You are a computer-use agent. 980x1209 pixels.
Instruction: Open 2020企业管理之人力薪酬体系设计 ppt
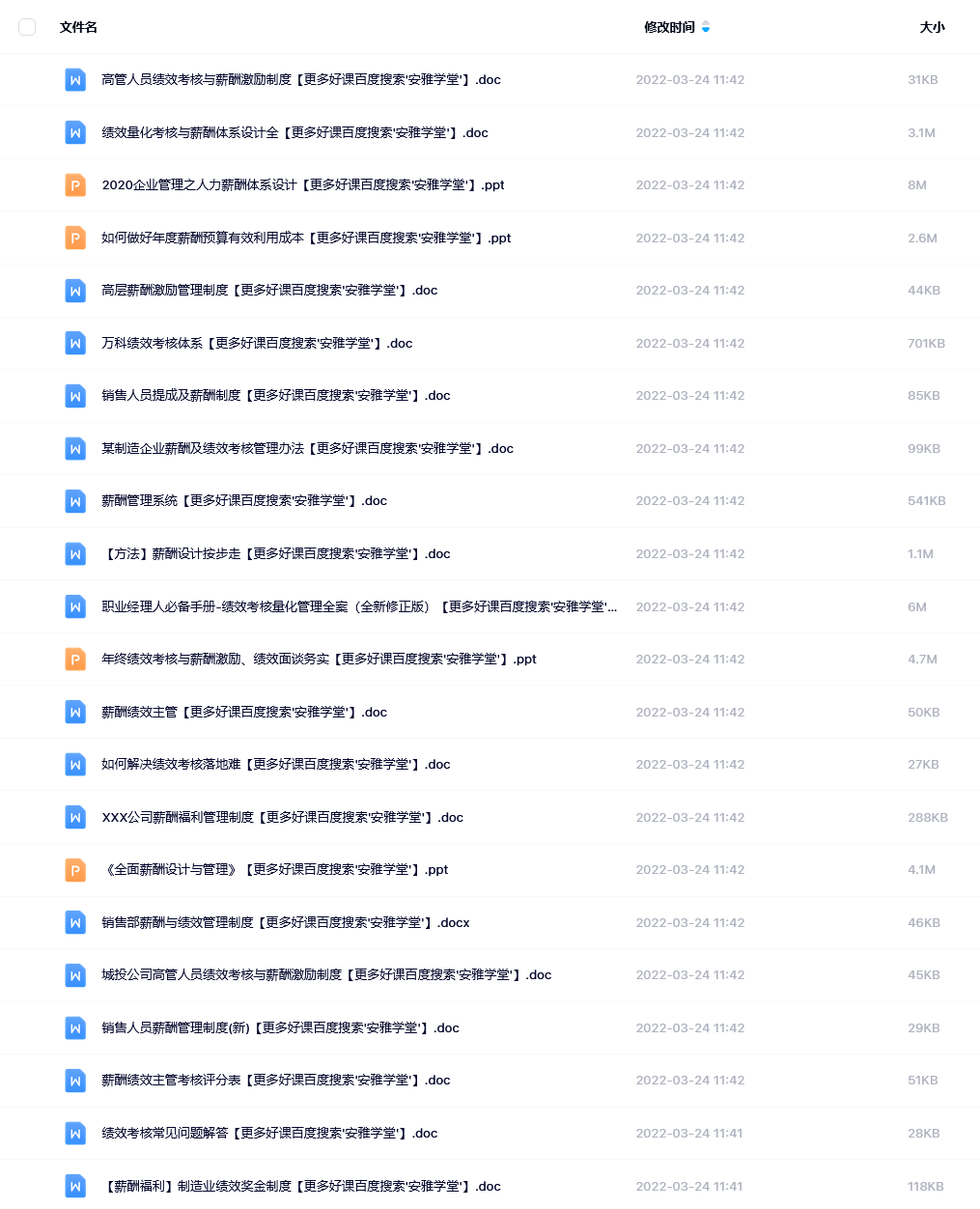coord(302,185)
